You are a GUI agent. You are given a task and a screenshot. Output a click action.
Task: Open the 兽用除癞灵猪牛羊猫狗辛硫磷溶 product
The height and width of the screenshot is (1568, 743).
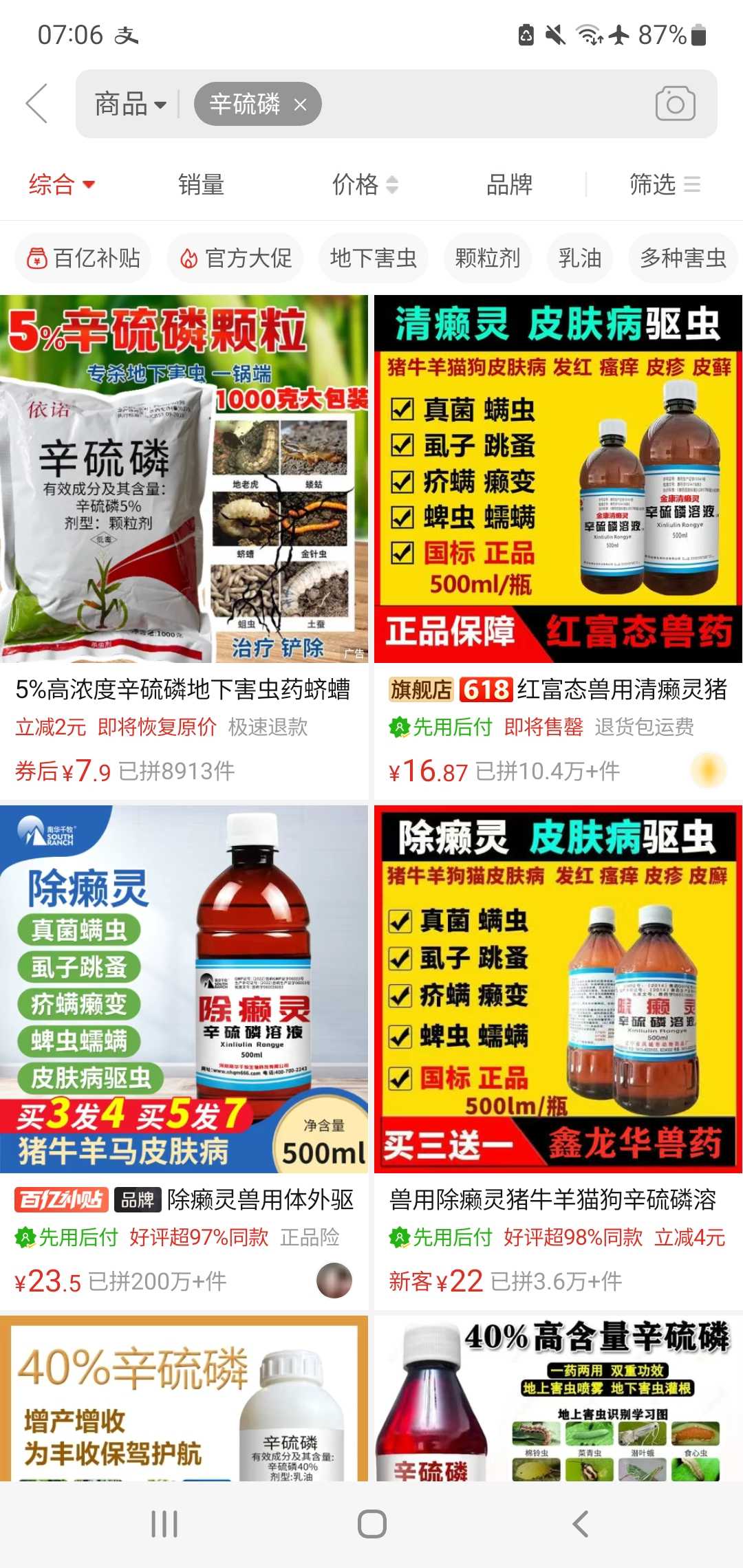pos(559,1057)
